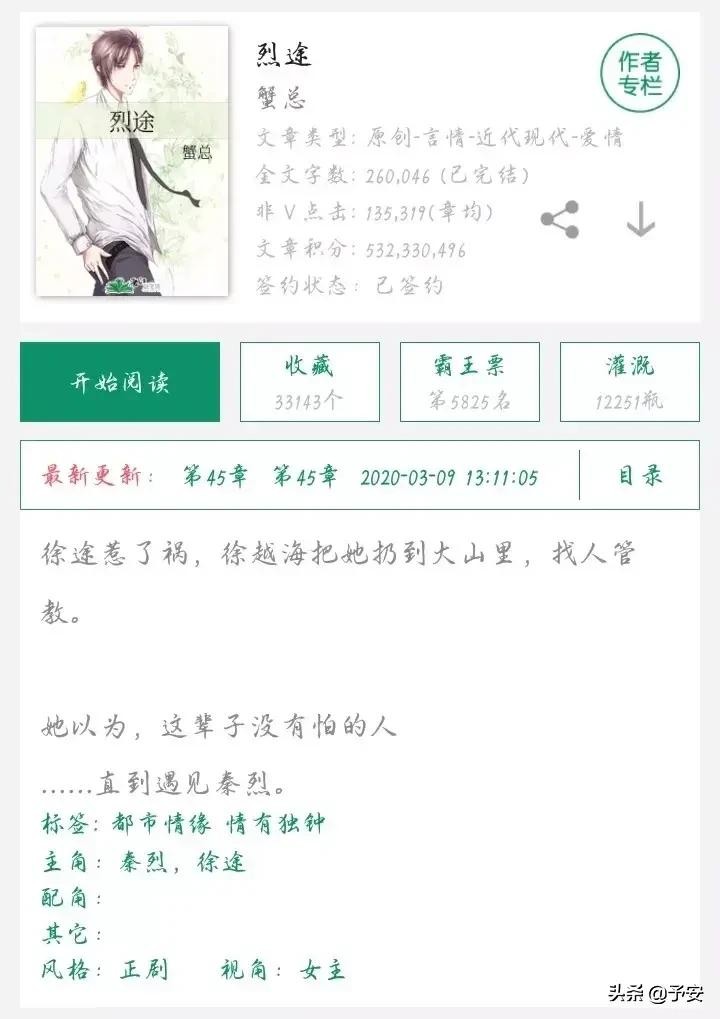The width and height of the screenshot is (720, 1019).
Task: Download the novel with the arrow icon
Action: (640, 220)
